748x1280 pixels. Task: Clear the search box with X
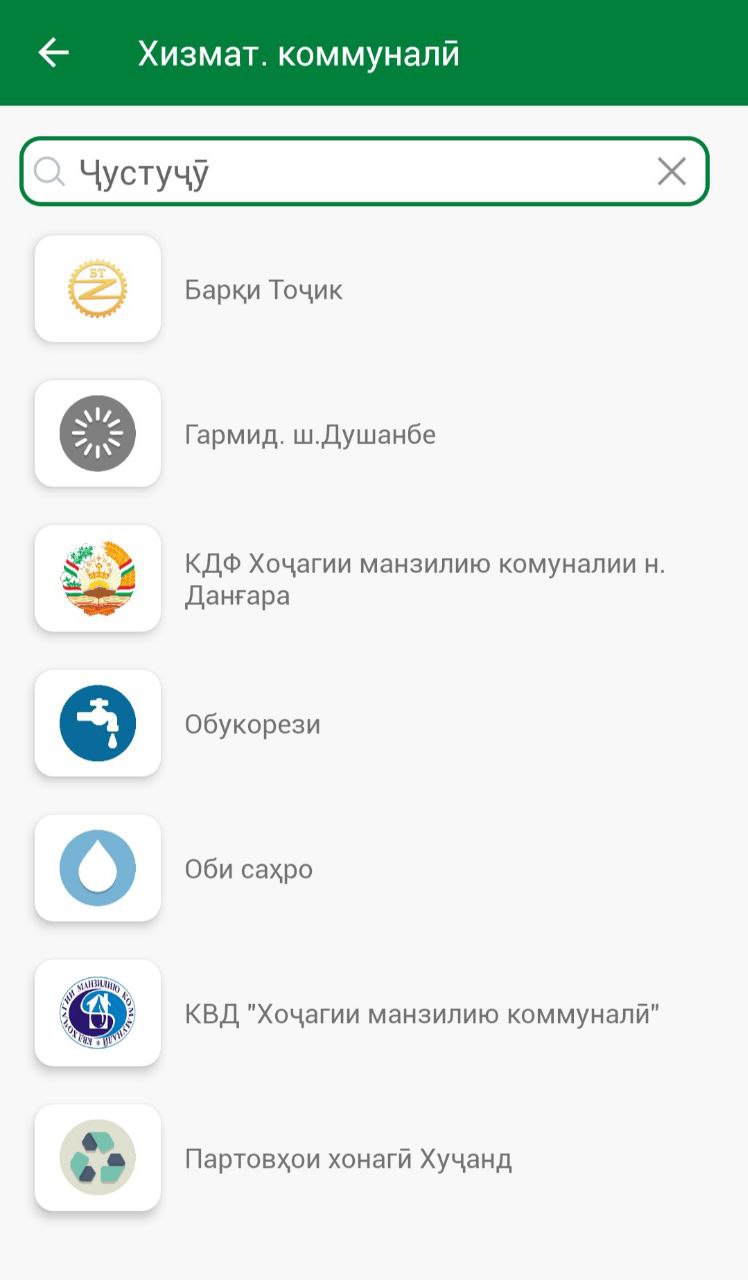point(672,172)
